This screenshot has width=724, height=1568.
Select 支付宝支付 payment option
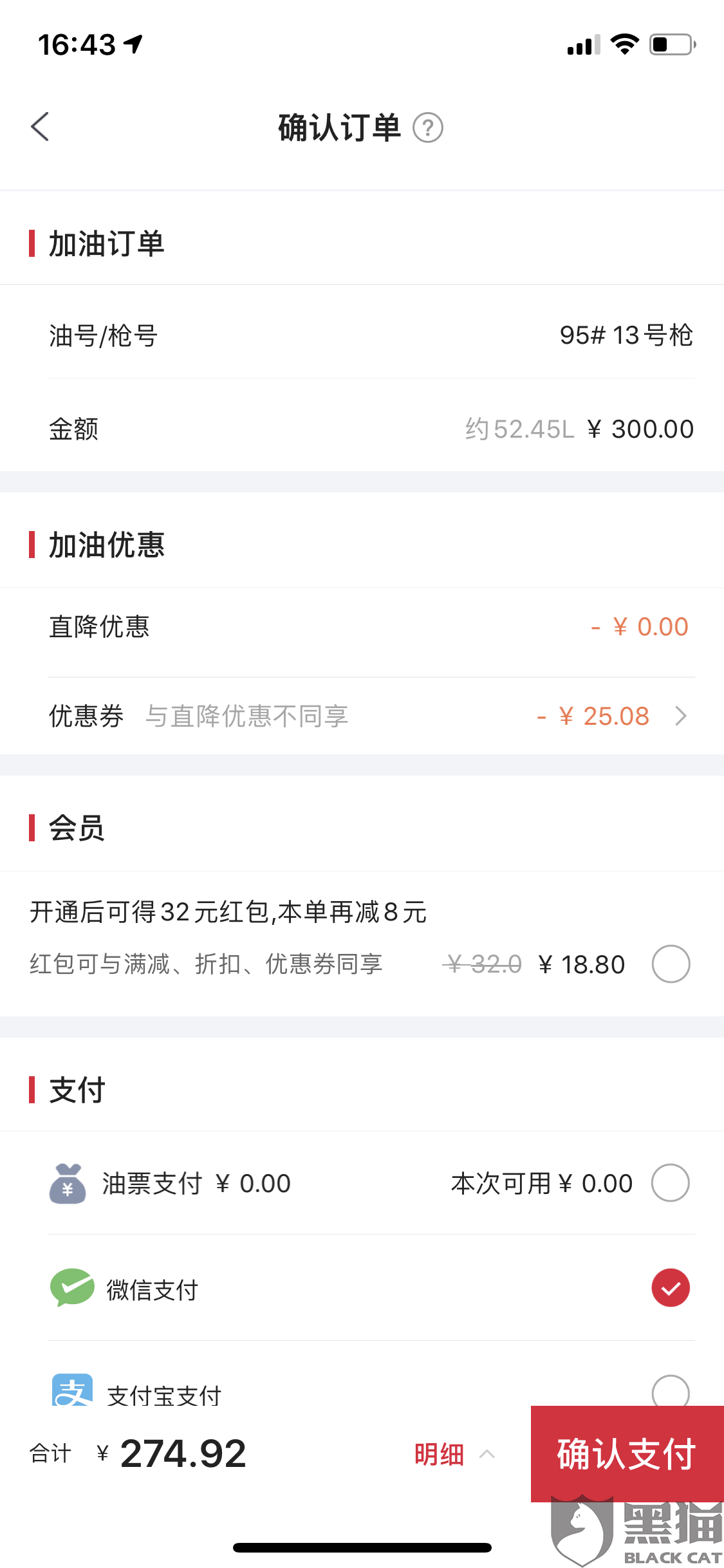[x=671, y=1392]
